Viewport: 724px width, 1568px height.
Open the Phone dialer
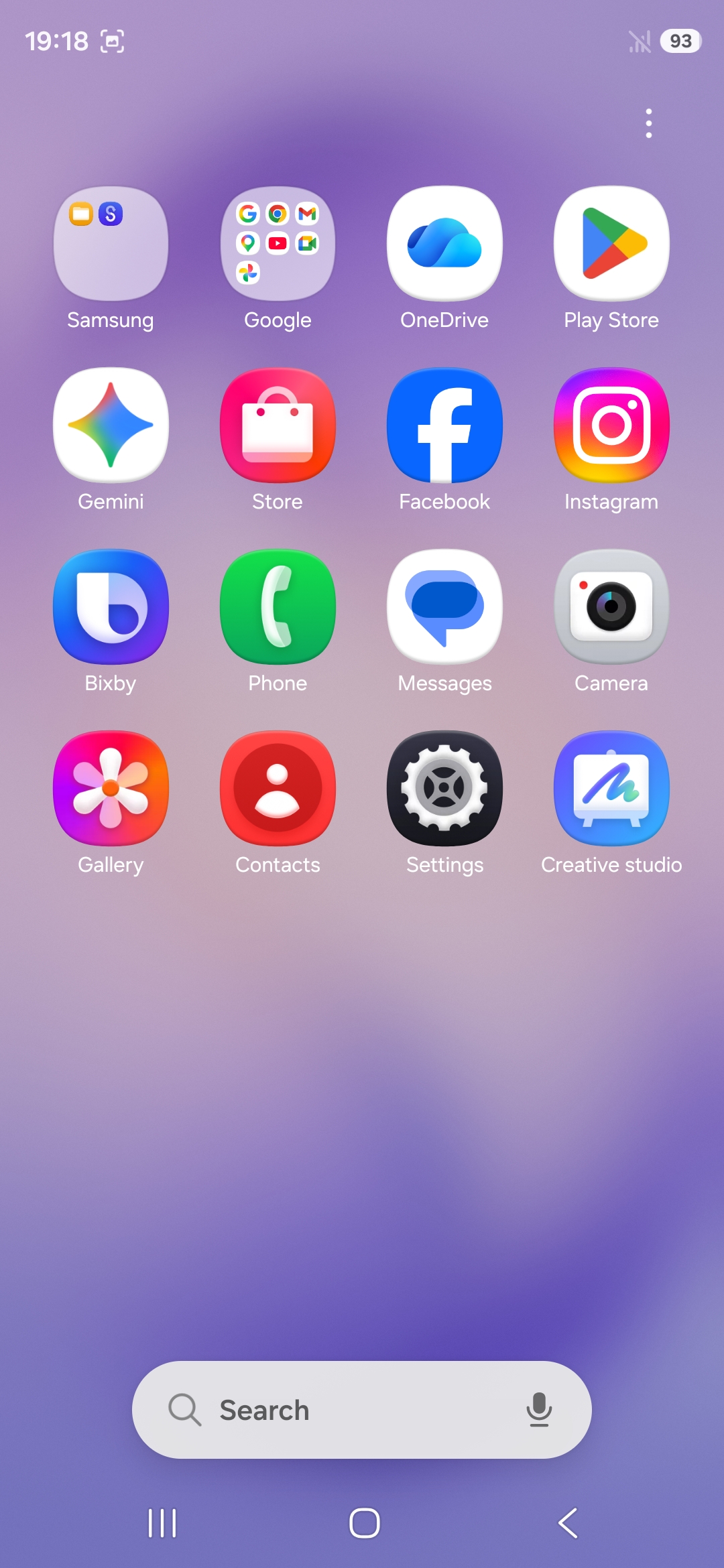tap(278, 607)
